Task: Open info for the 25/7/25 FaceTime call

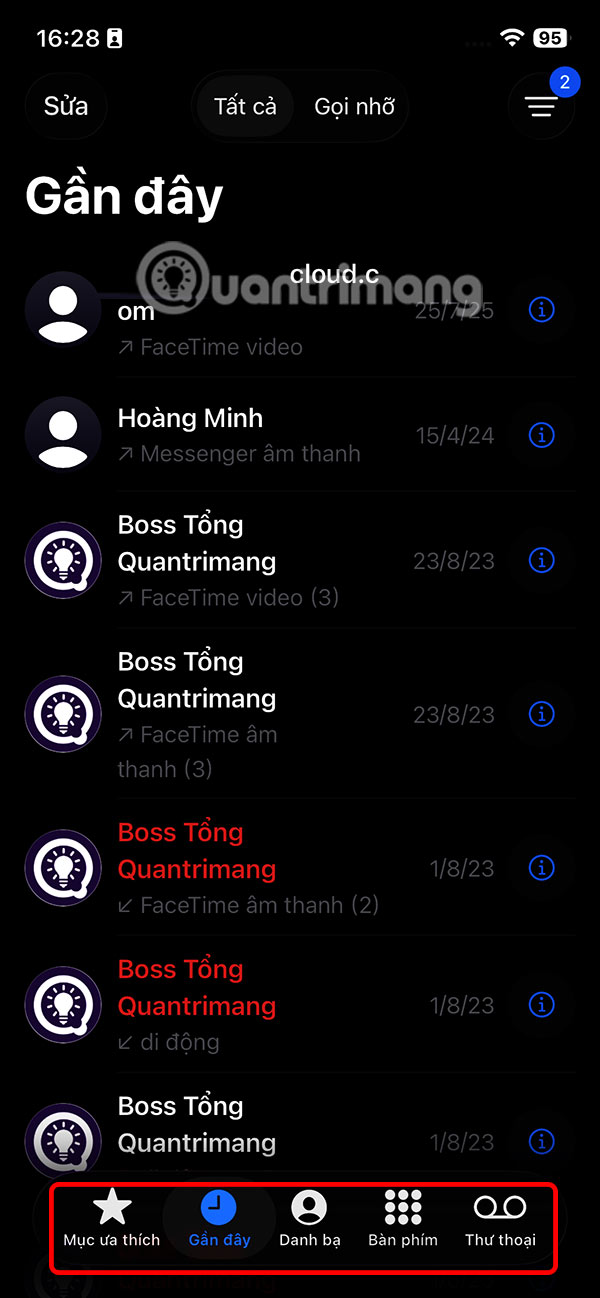Action: coord(541,310)
